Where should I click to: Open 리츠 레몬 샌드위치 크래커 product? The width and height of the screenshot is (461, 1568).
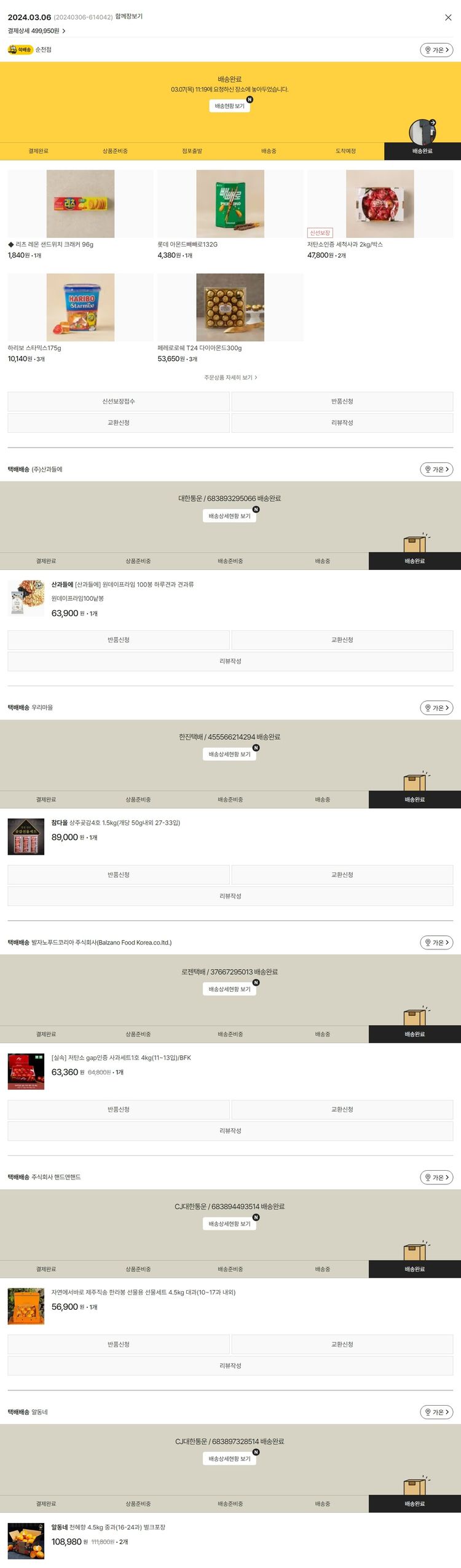click(80, 204)
